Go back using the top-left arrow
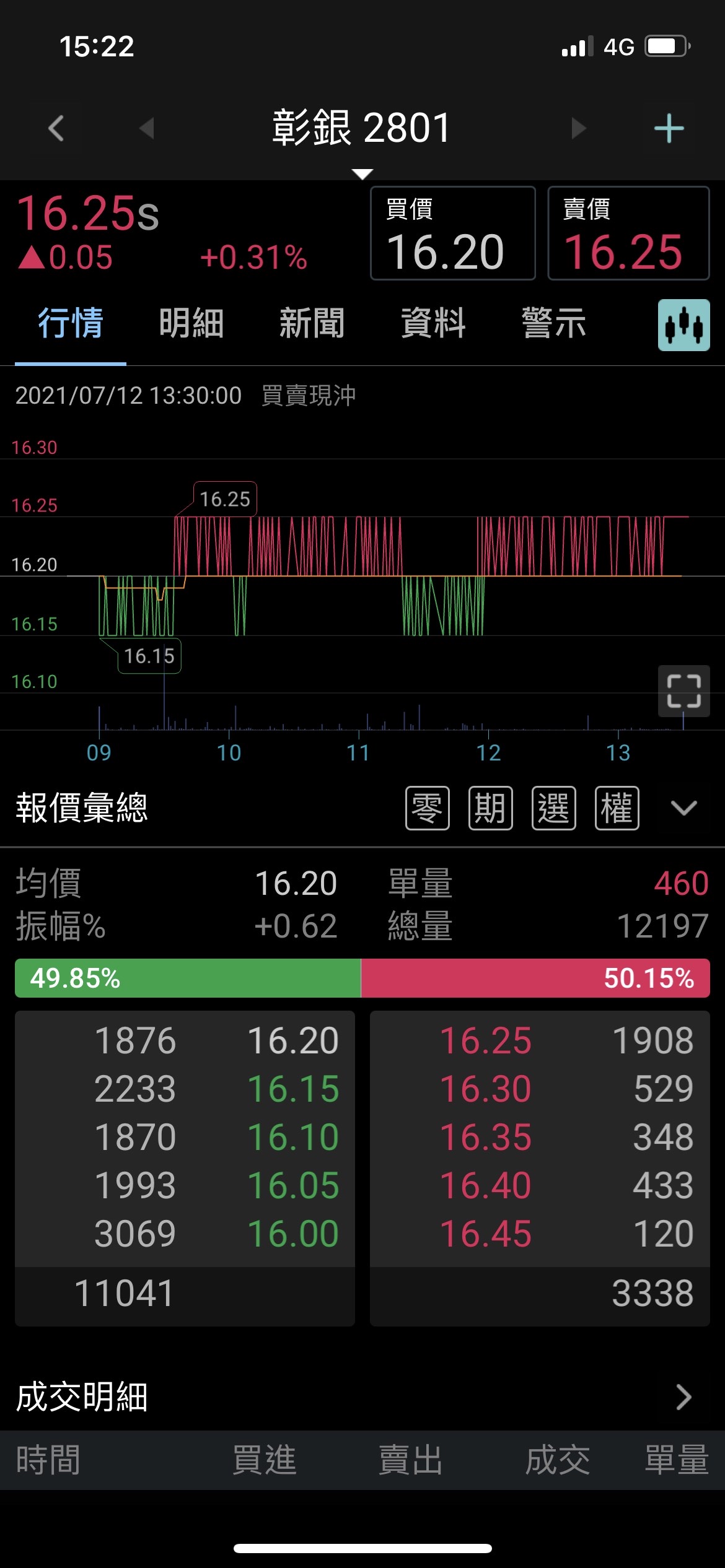The width and height of the screenshot is (725, 1568). (x=56, y=129)
